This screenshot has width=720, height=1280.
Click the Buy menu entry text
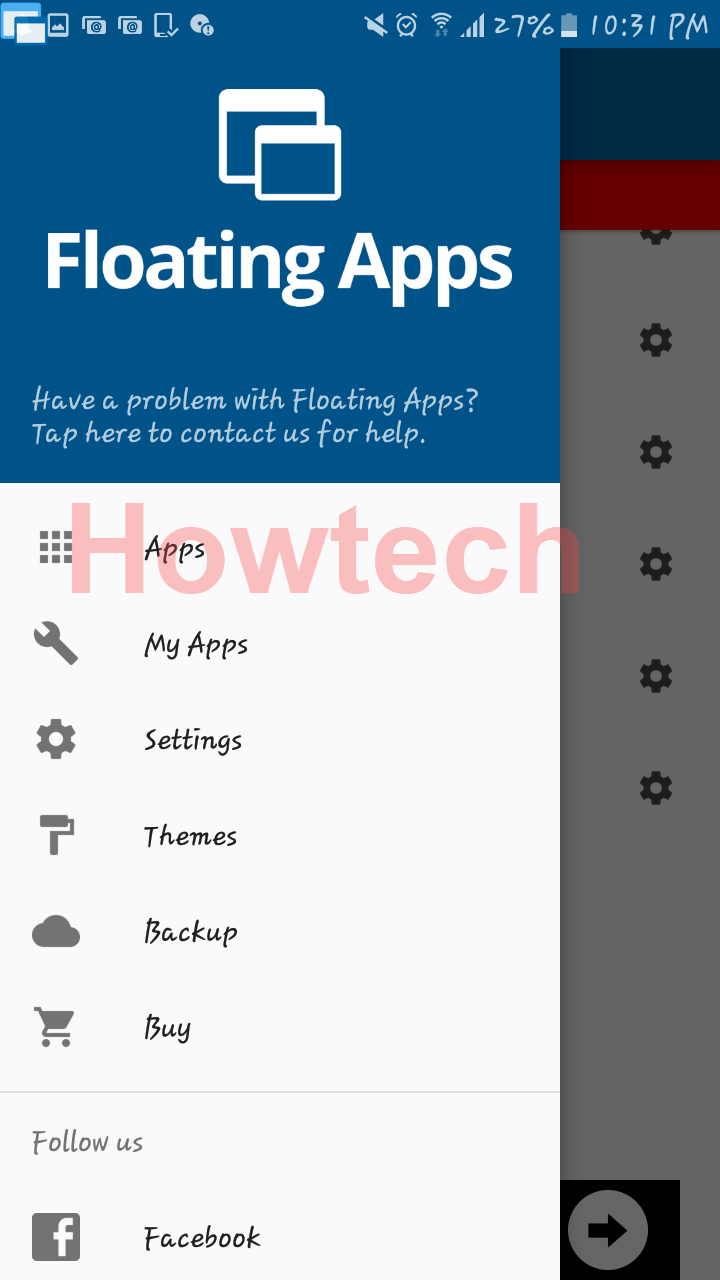pos(167,1027)
